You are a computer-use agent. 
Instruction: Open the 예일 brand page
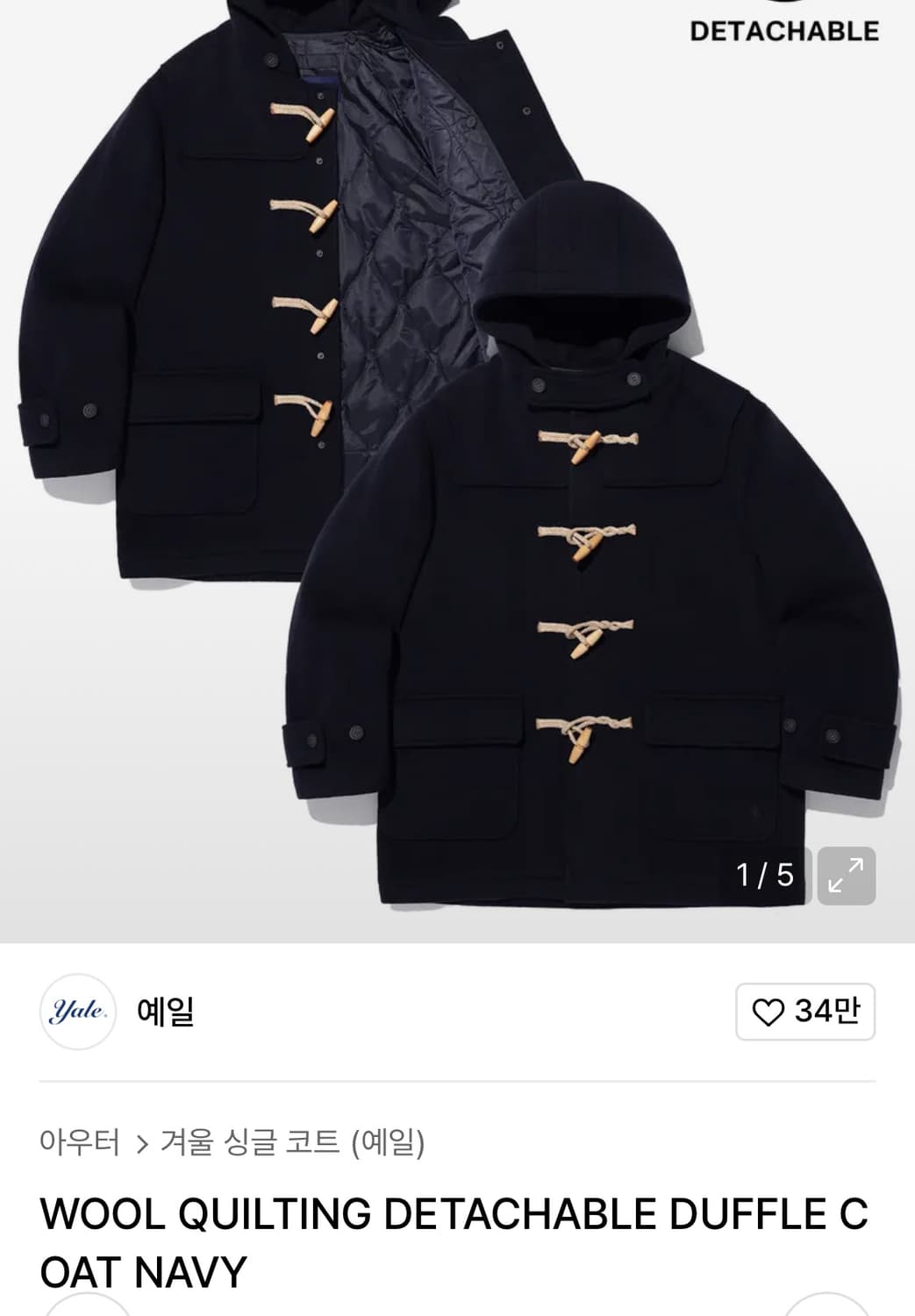click(x=165, y=1012)
